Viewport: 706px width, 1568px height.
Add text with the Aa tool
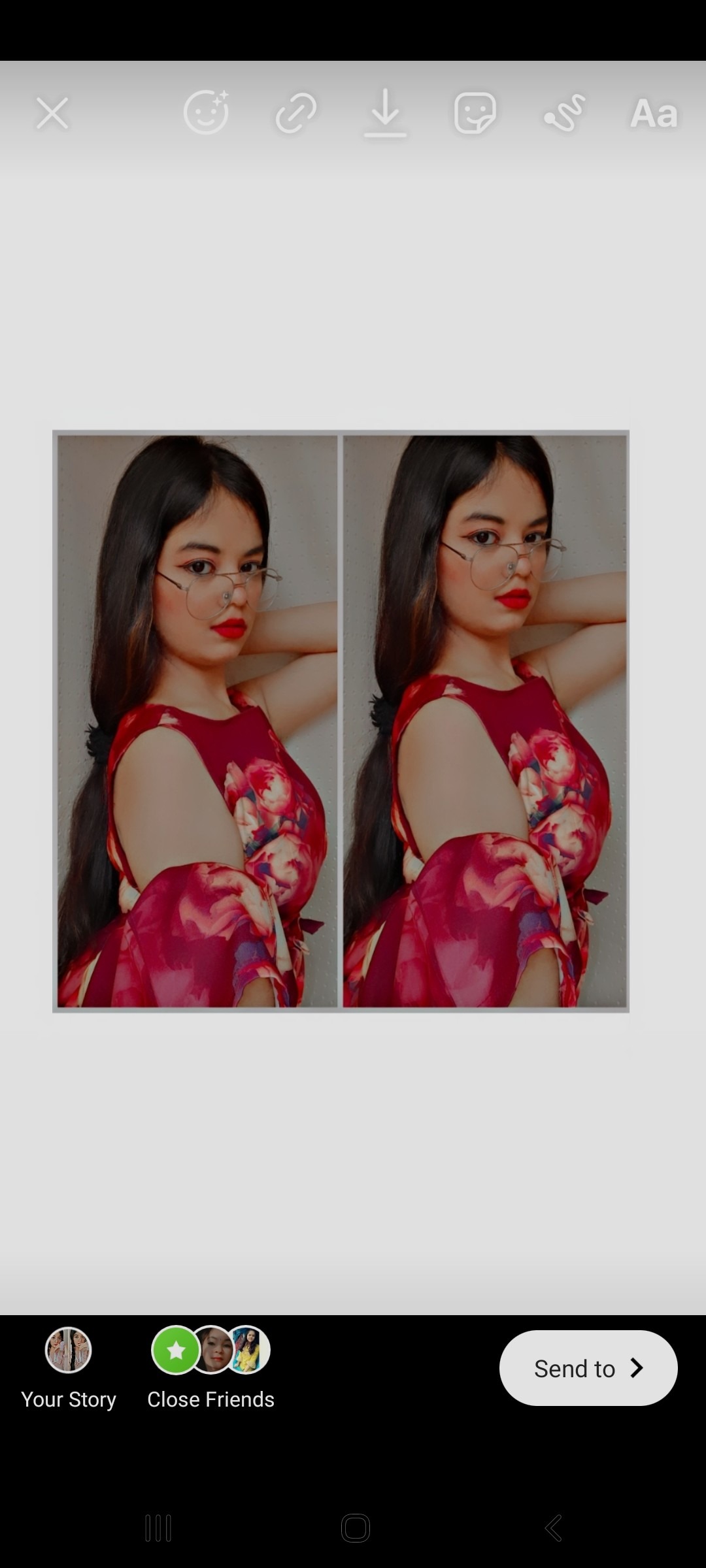[653, 114]
